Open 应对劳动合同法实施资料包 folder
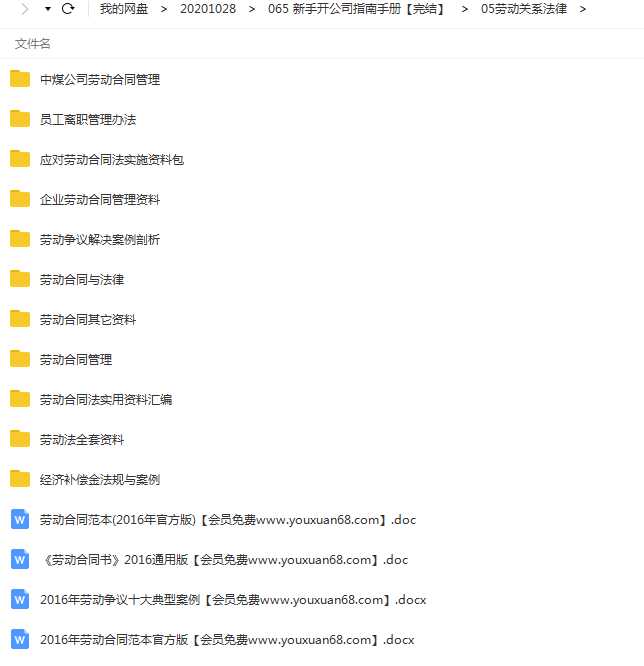 [112, 159]
